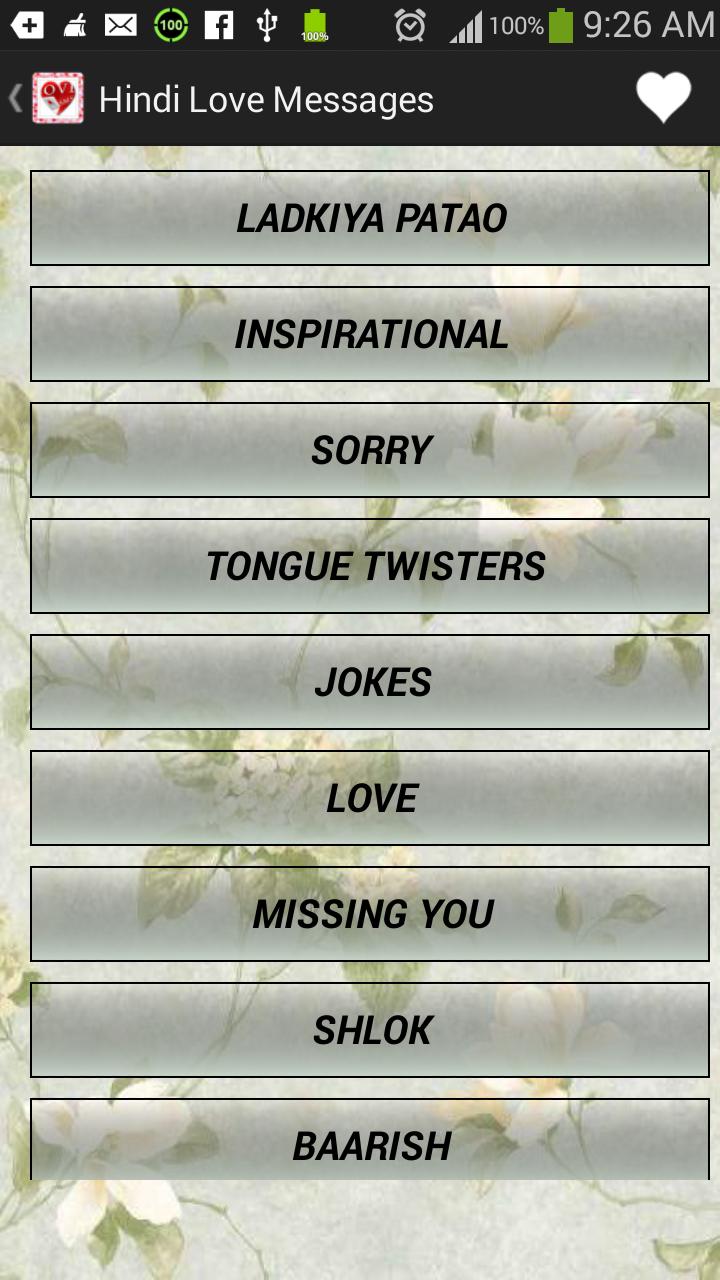Viewport: 720px width, 1280px height.
Task: View the TONGUE TWISTERS section
Action: point(370,565)
